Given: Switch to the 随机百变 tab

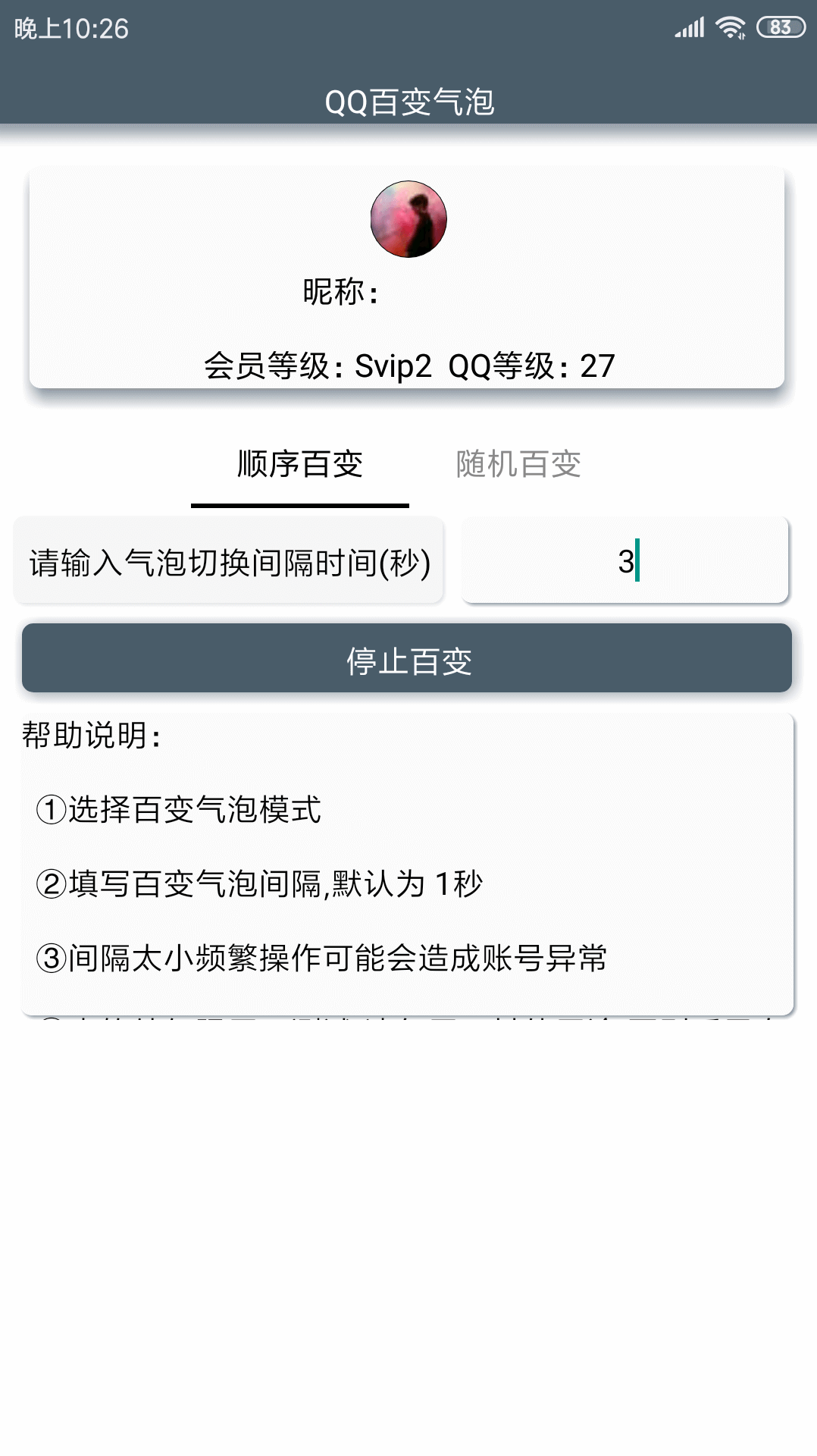Looking at the screenshot, I should (x=518, y=465).
